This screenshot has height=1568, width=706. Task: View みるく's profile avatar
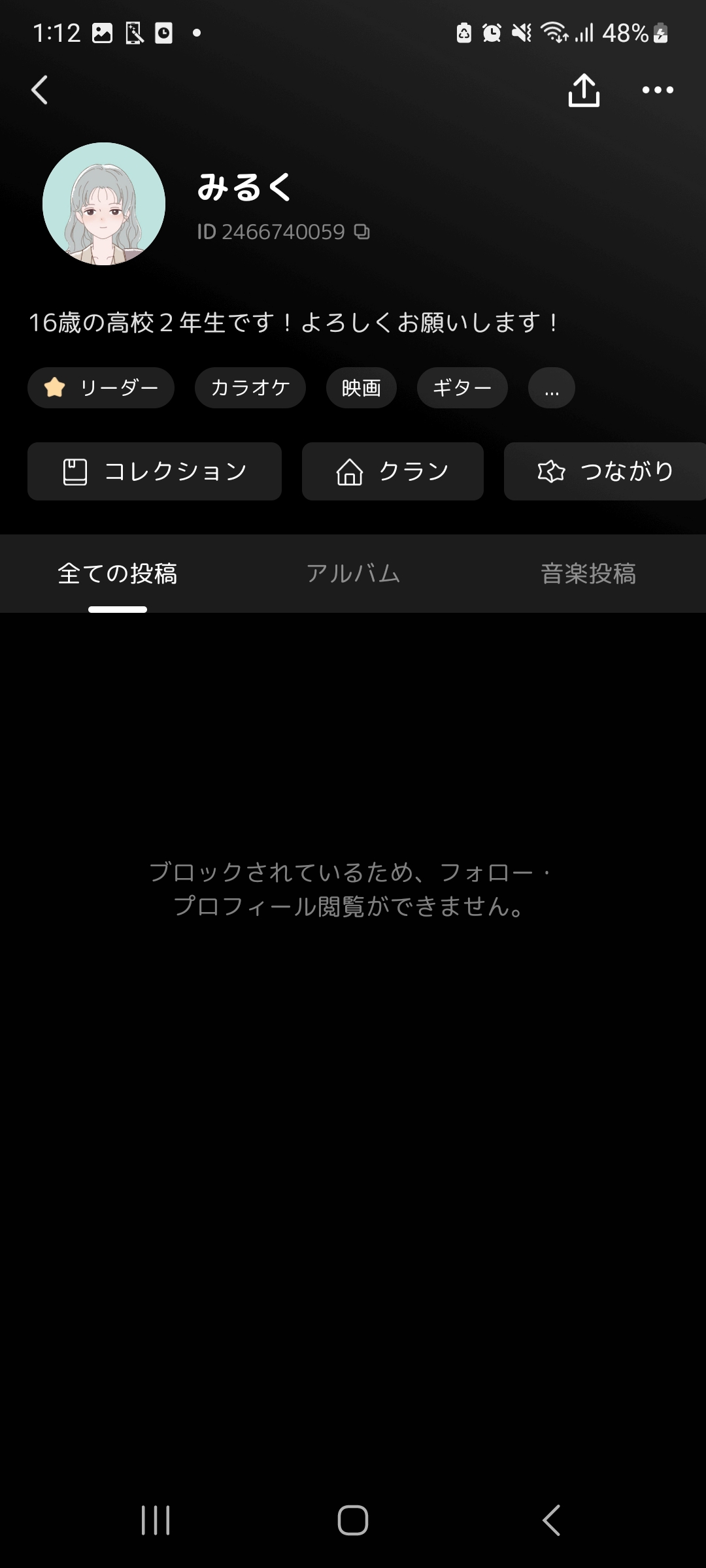[104, 204]
